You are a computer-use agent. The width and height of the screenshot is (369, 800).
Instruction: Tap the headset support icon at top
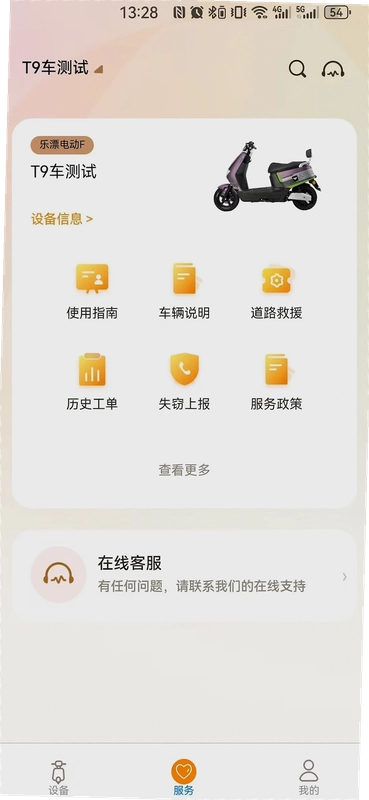[333, 69]
